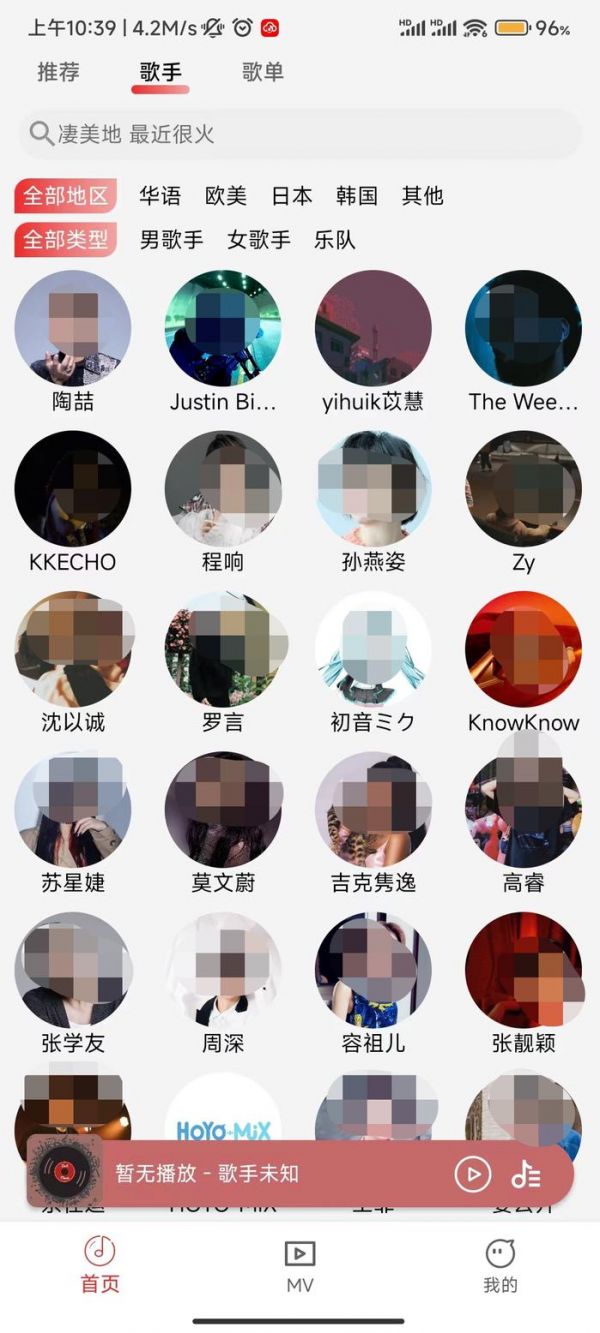The height and width of the screenshot is (1333, 600).
Task: Show only 女歌手
Action: [259, 240]
